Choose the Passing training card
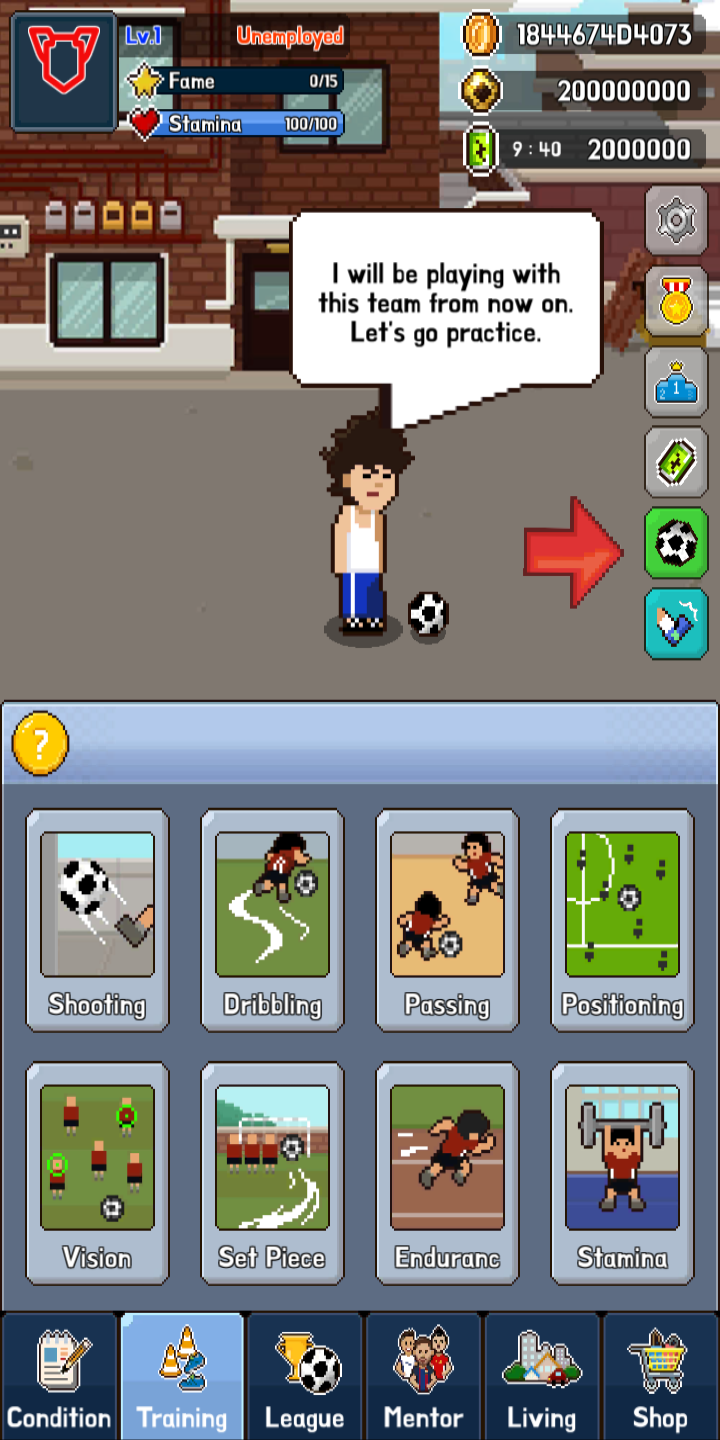Screen dimensions: 720x1440 point(447,920)
